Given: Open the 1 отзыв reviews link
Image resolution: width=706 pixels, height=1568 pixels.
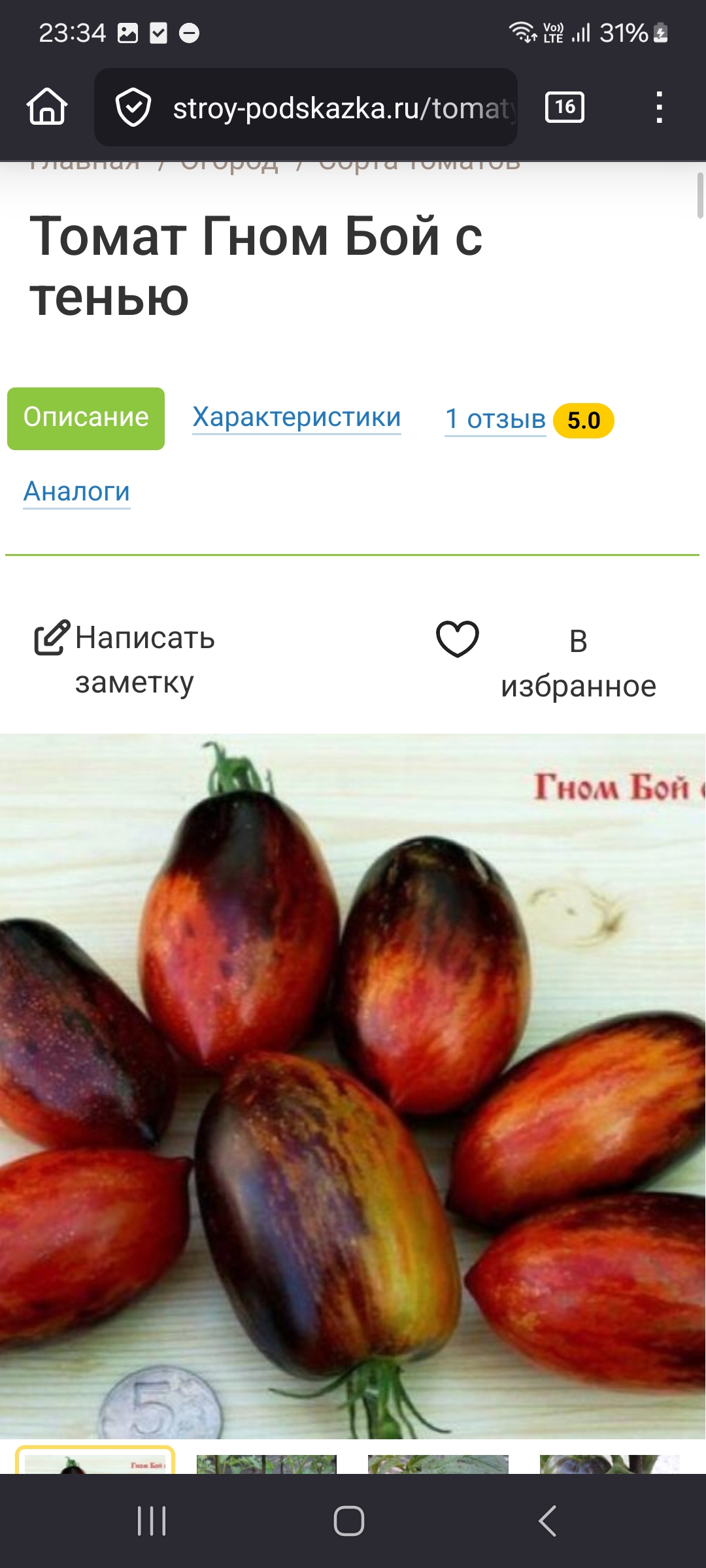Looking at the screenshot, I should tap(496, 419).
